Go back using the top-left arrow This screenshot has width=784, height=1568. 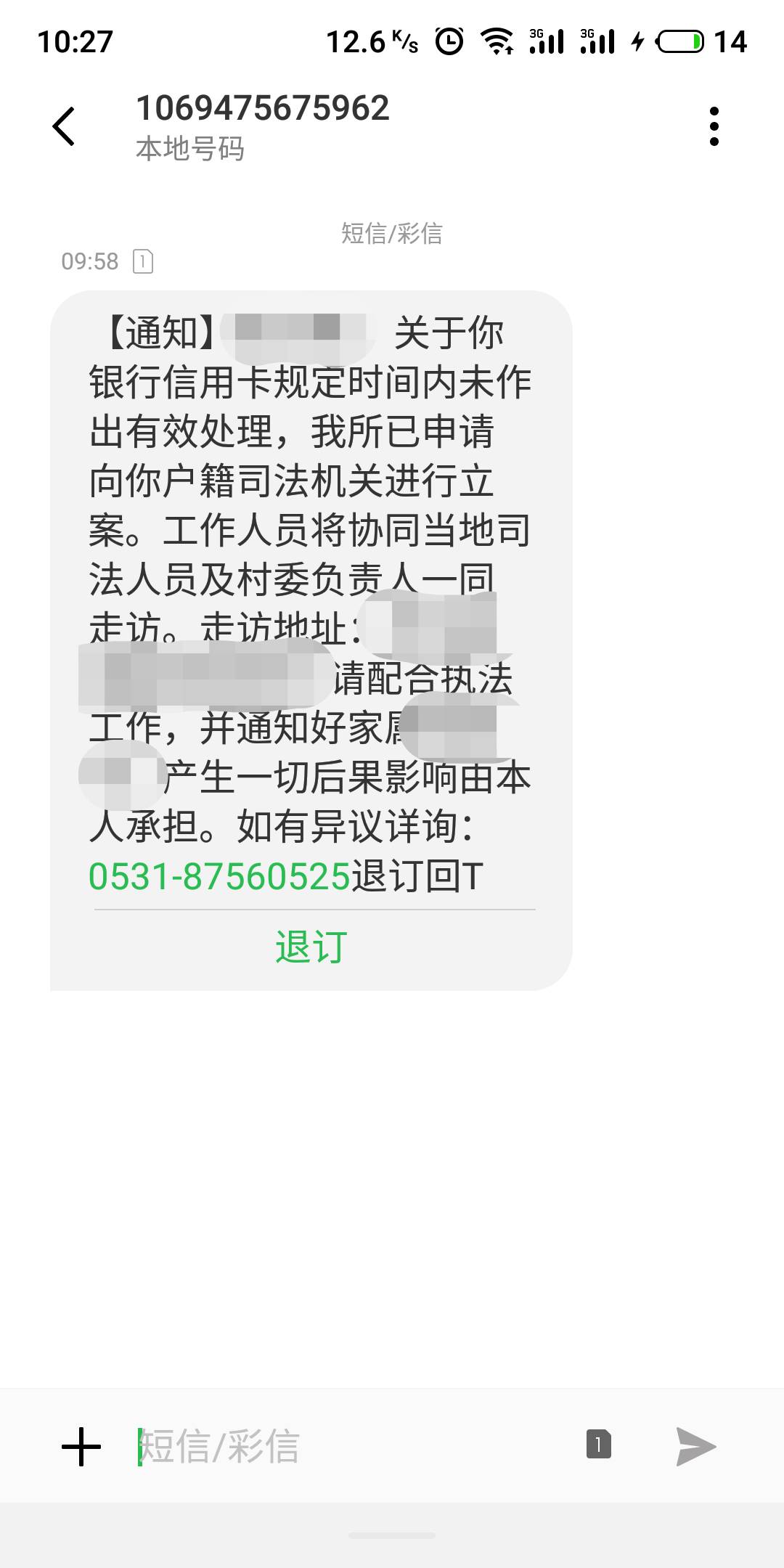tap(64, 126)
